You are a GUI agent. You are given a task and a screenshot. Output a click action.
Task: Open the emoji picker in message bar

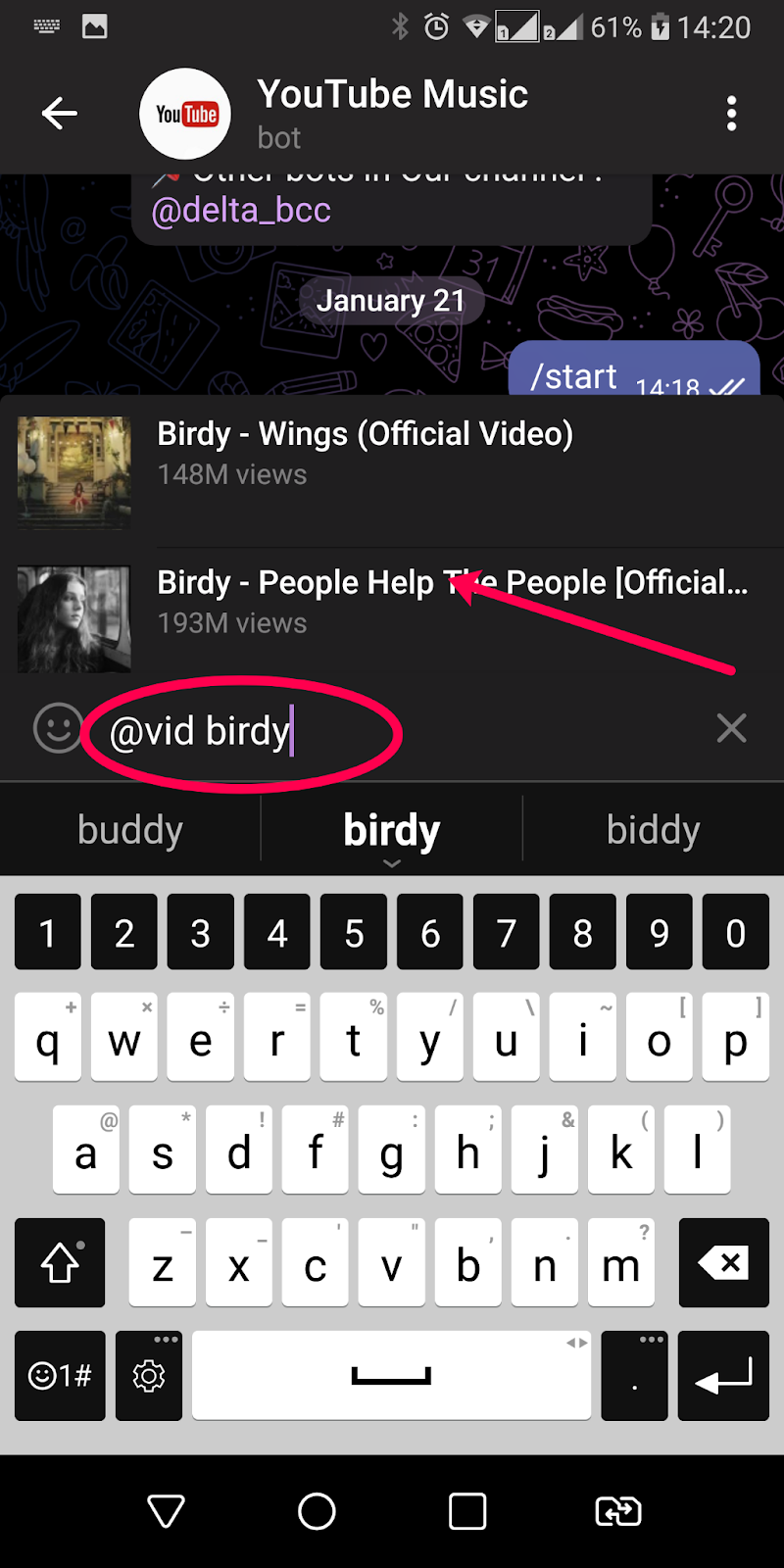57,729
